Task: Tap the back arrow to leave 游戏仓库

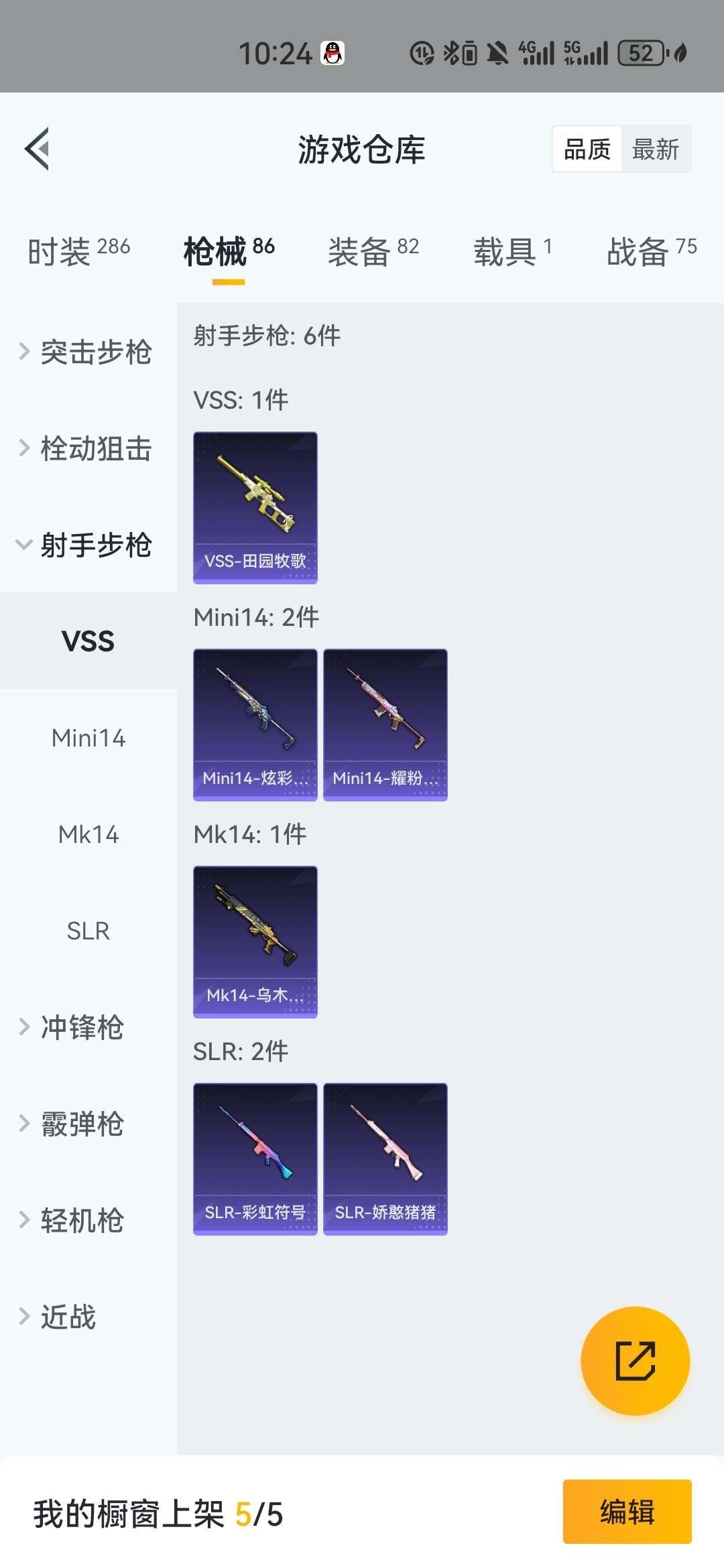Action: tap(38, 149)
